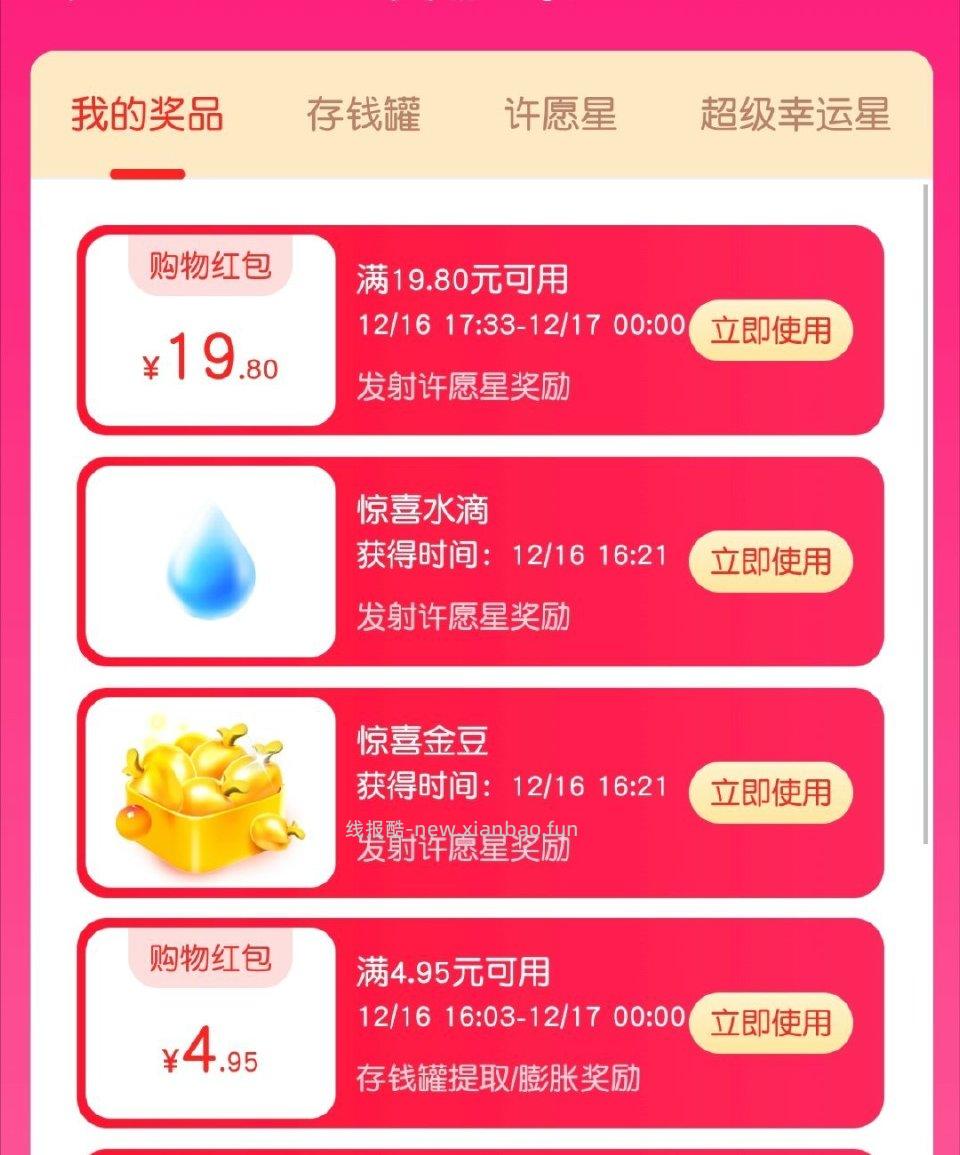Open the 超级幸运星 tab
The image size is (960, 1155).
coord(795,115)
